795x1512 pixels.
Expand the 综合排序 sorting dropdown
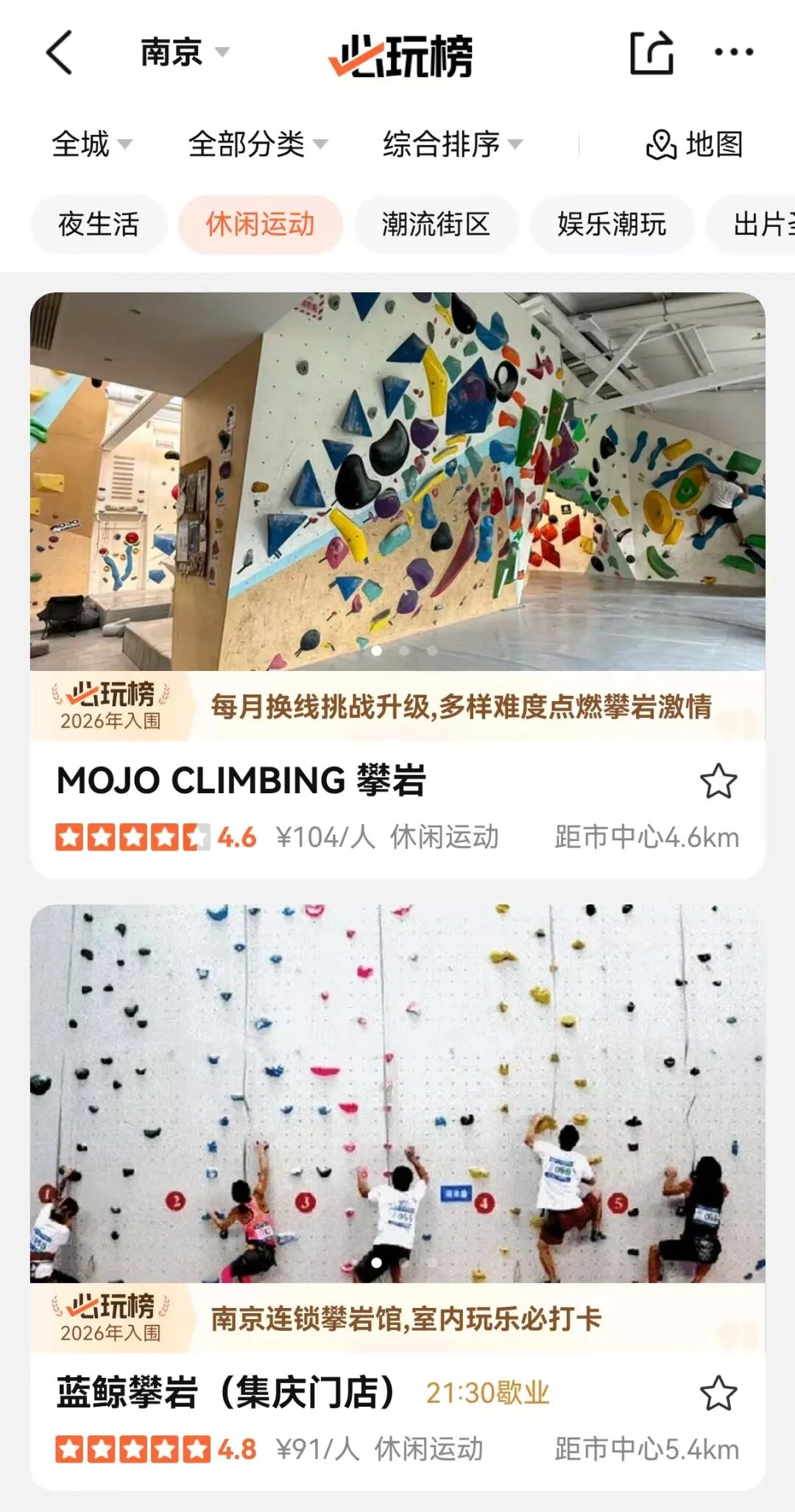[x=452, y=144]
